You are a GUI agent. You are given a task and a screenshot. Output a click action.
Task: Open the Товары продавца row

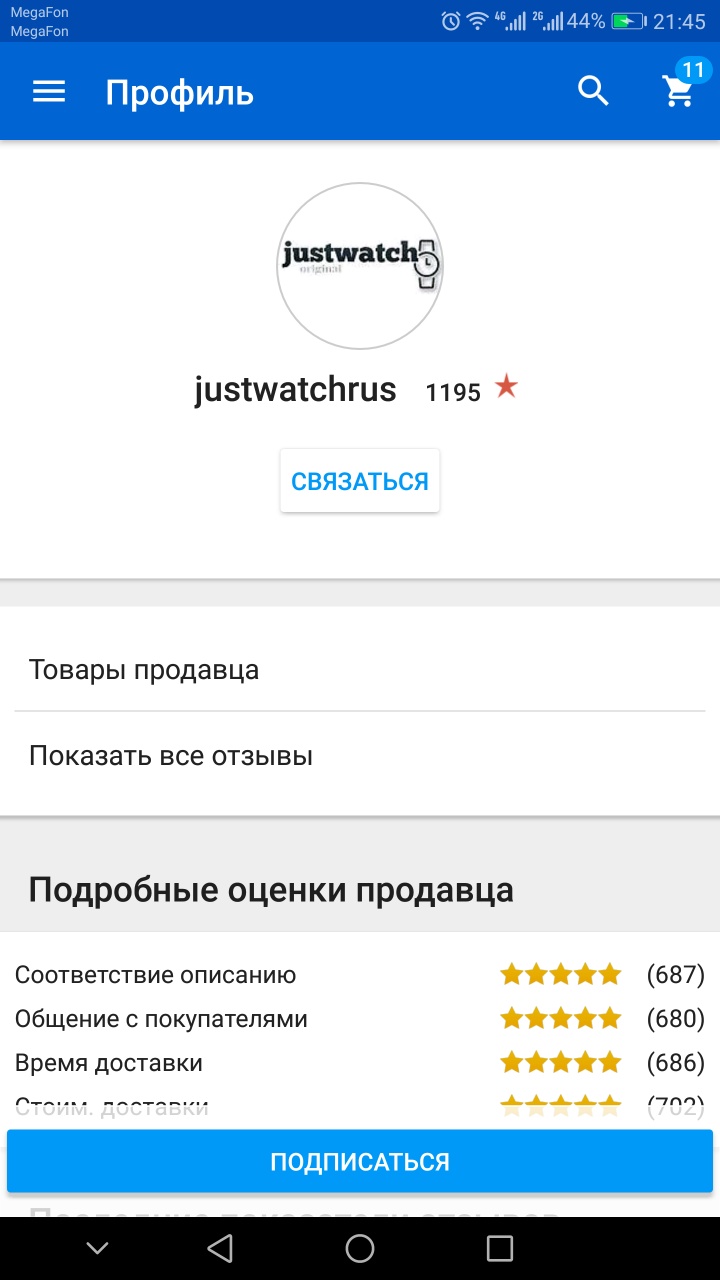coord(360,669)
